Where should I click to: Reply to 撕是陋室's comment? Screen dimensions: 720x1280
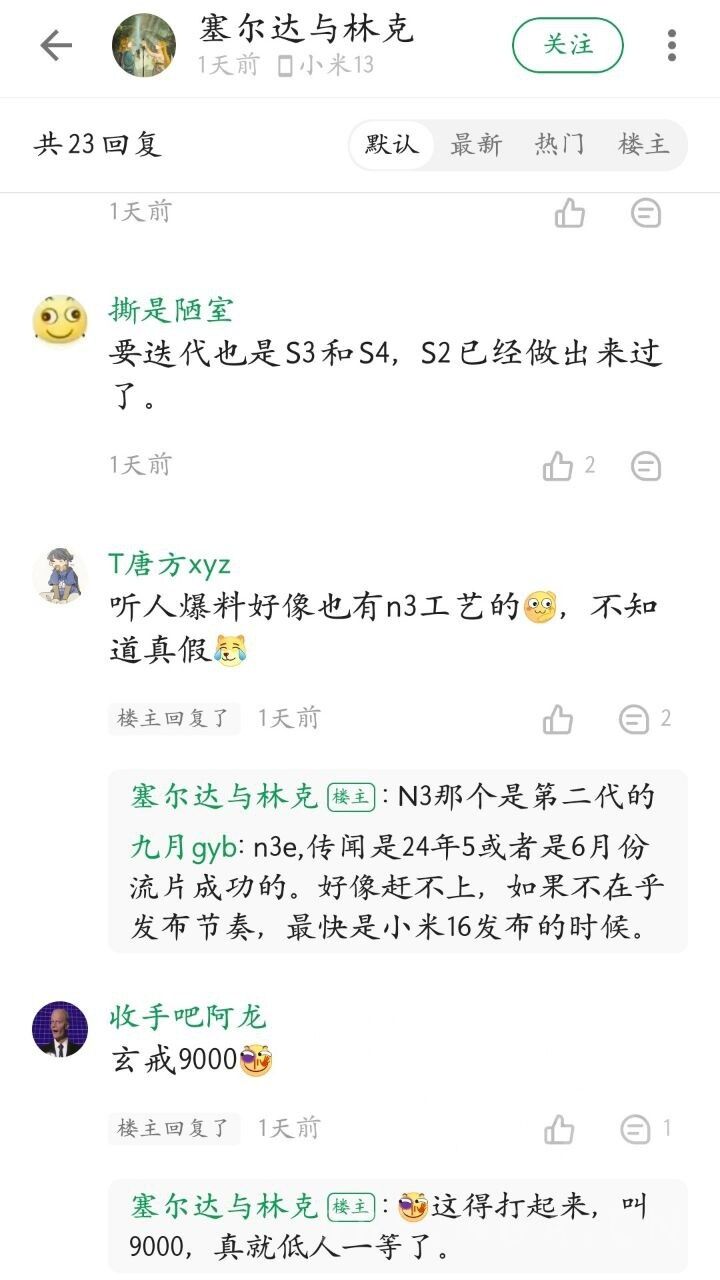click(646, 465)
